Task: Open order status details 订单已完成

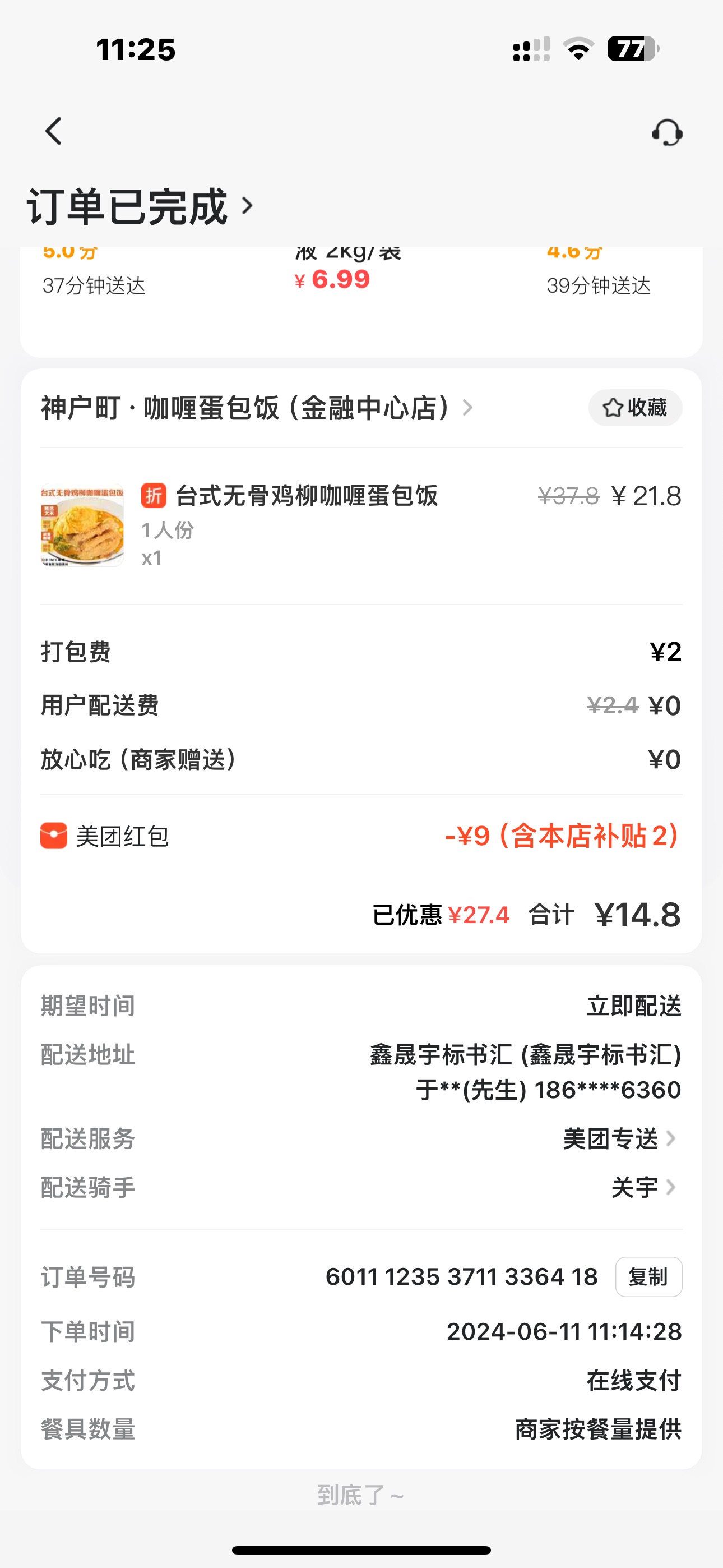Action: coord(139,207)
